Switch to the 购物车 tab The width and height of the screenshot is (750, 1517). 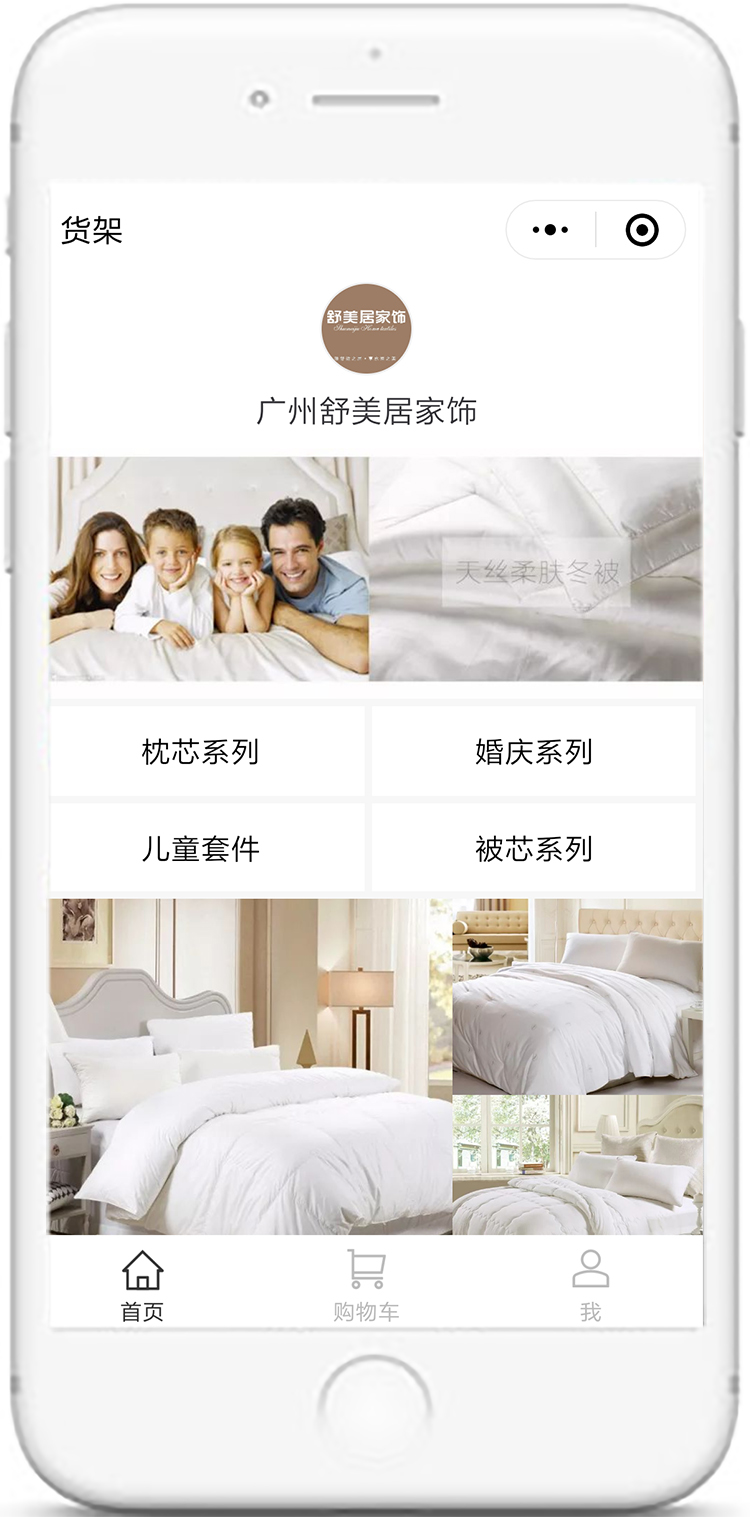(366, 1286)
